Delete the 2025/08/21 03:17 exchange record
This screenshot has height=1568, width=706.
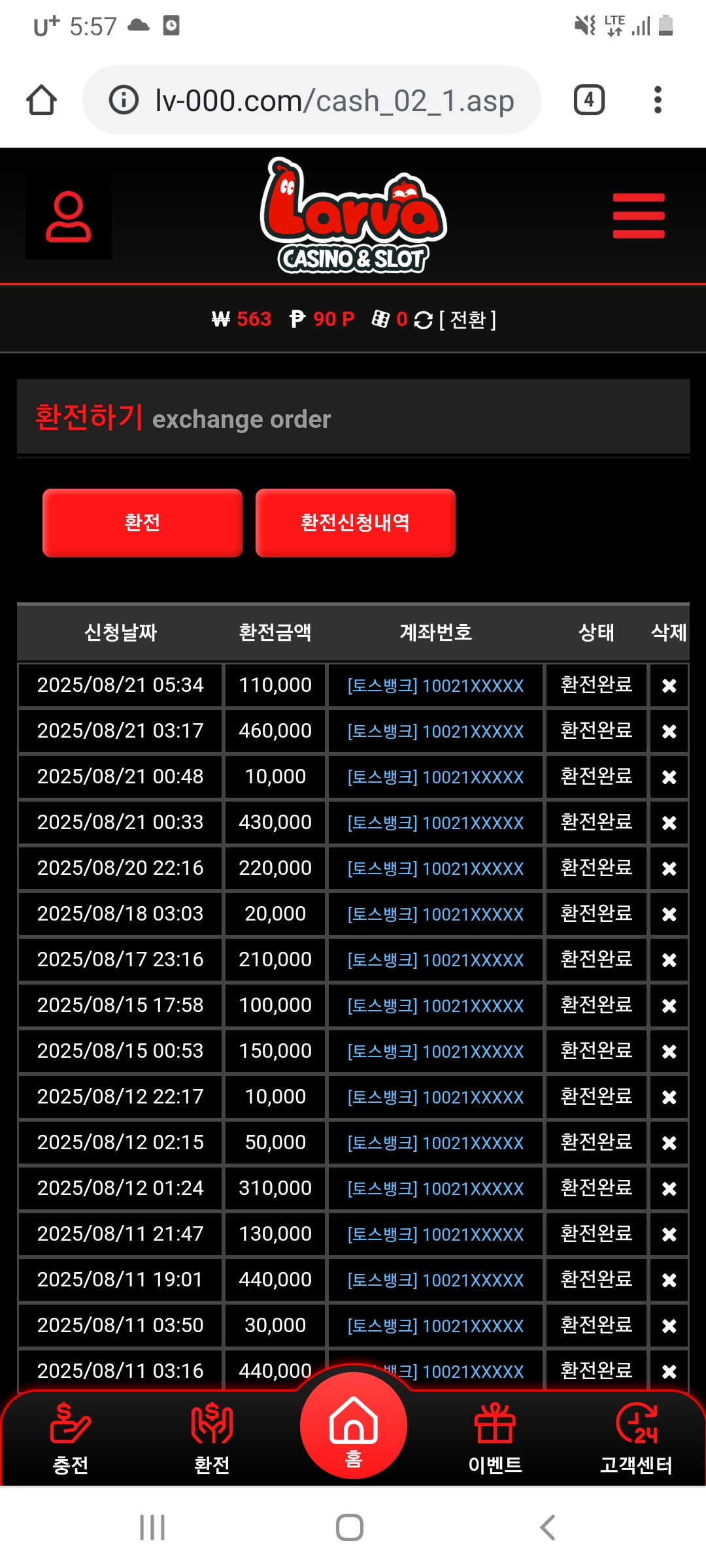click(669, 731)
